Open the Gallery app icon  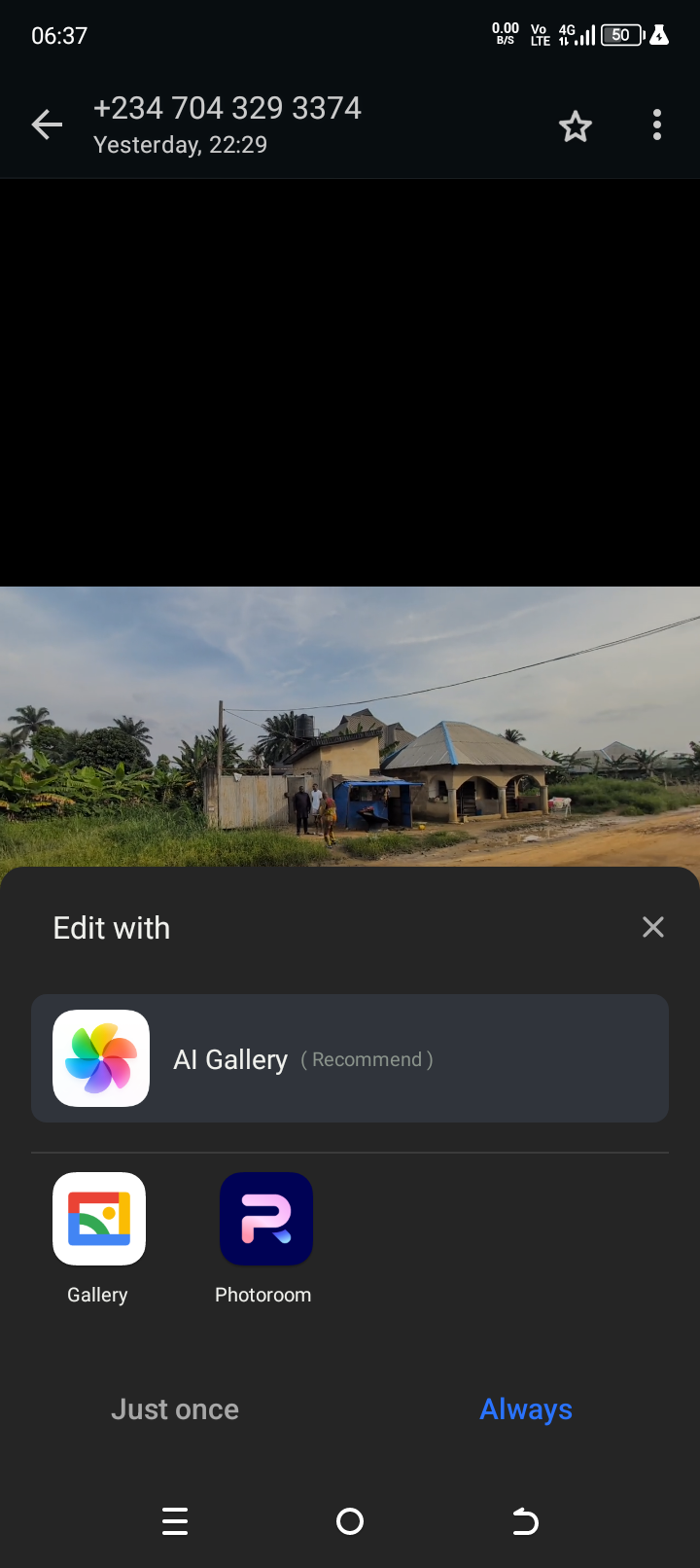97,1219
